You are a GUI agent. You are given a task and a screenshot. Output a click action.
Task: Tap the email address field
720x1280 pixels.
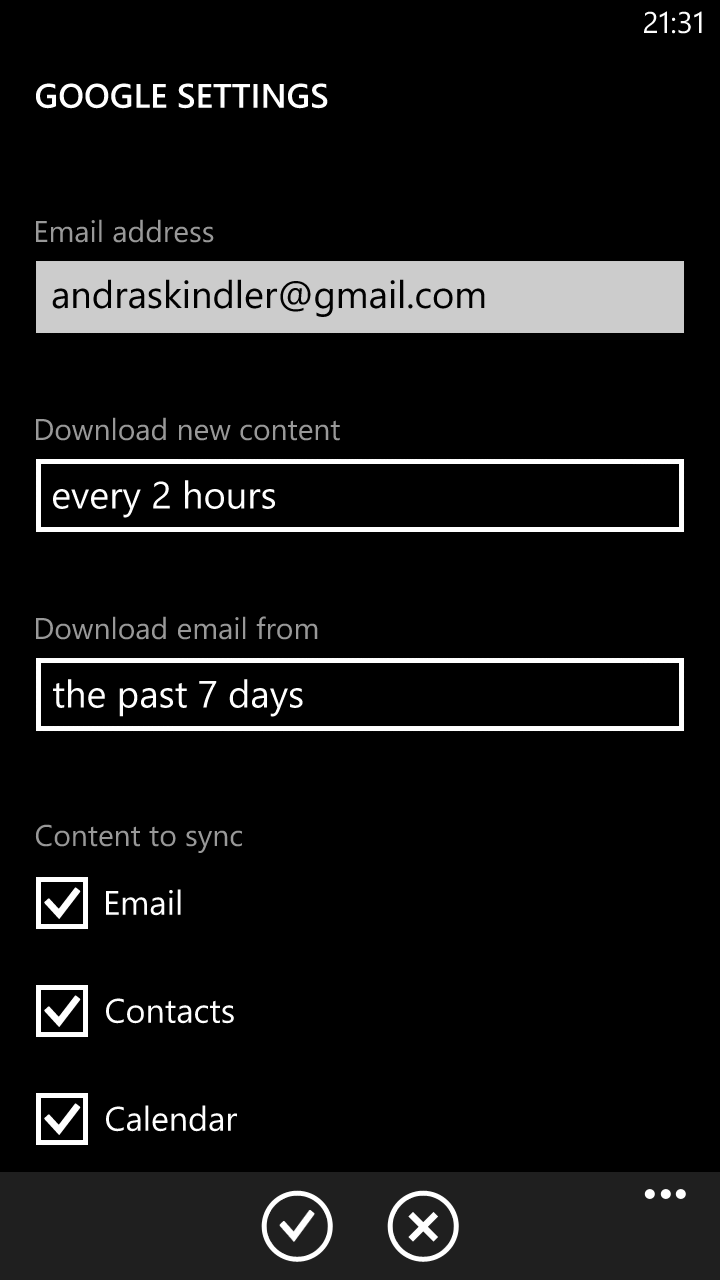pos(360,297)
